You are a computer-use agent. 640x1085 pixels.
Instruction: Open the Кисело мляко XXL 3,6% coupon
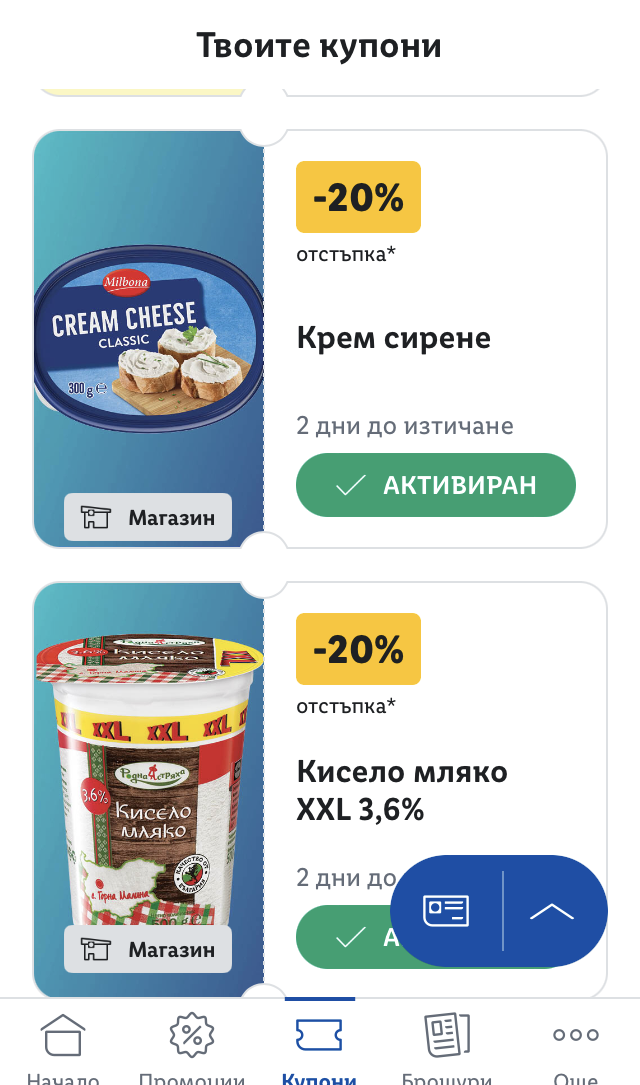[401, 790]
